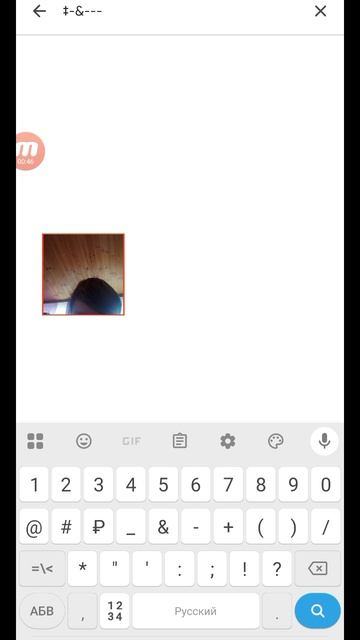Go back using the top arrow
Image resolution: width=360 pixels, height=640 pixels.
coord(39,11)
